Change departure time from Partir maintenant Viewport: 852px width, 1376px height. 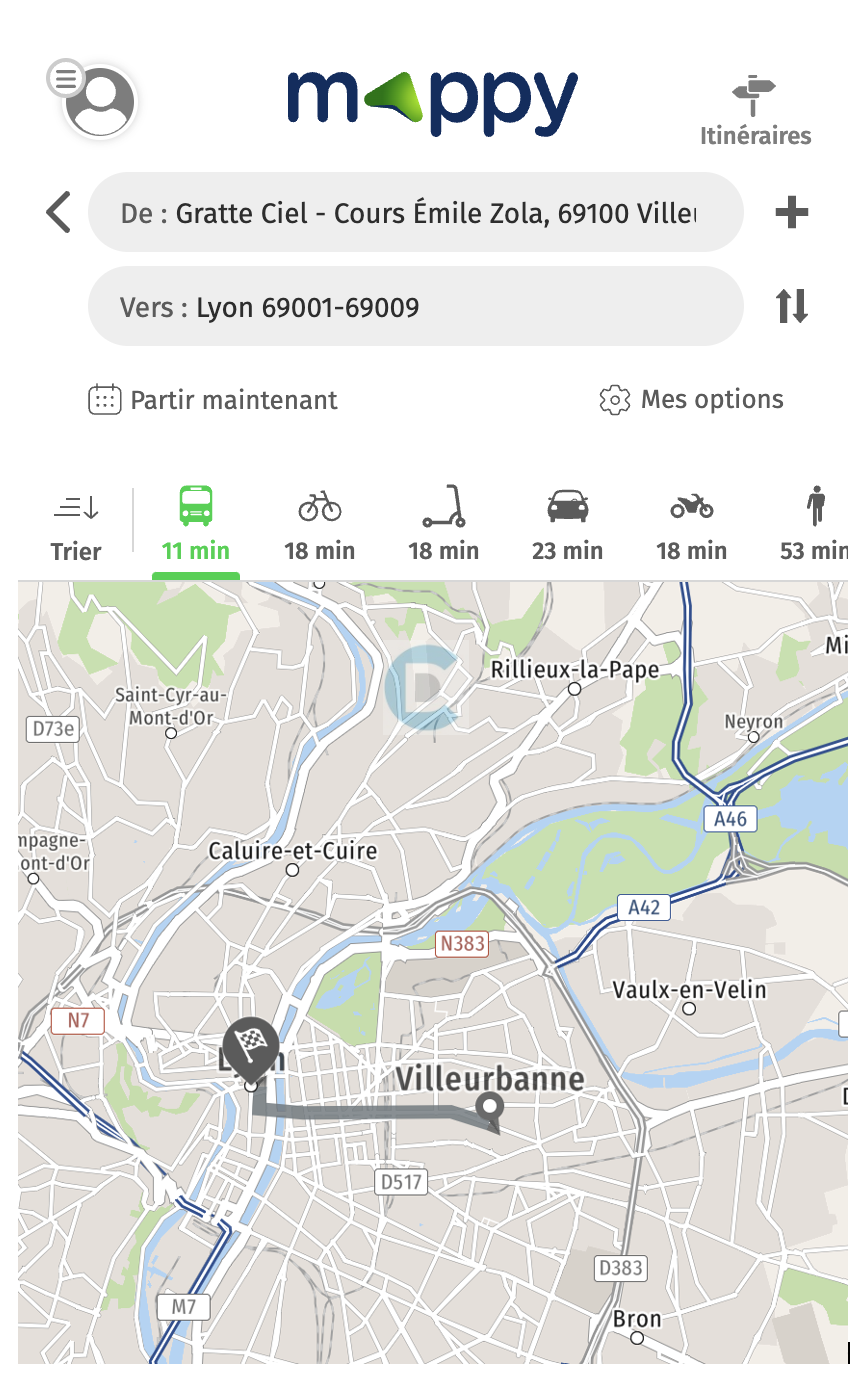(x=213, y=400)
